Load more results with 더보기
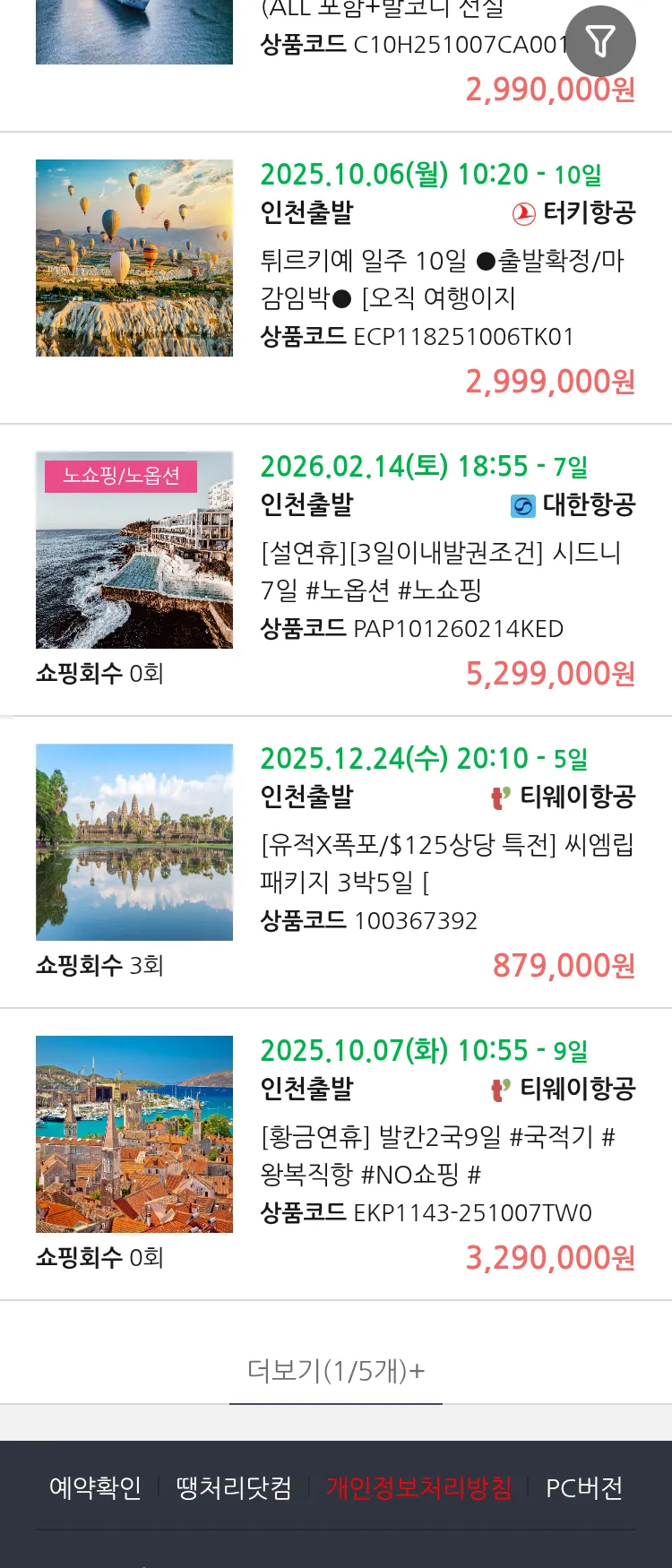Image resolution: width=672 pixels, height=1568 pixels. click(336, 1370)
